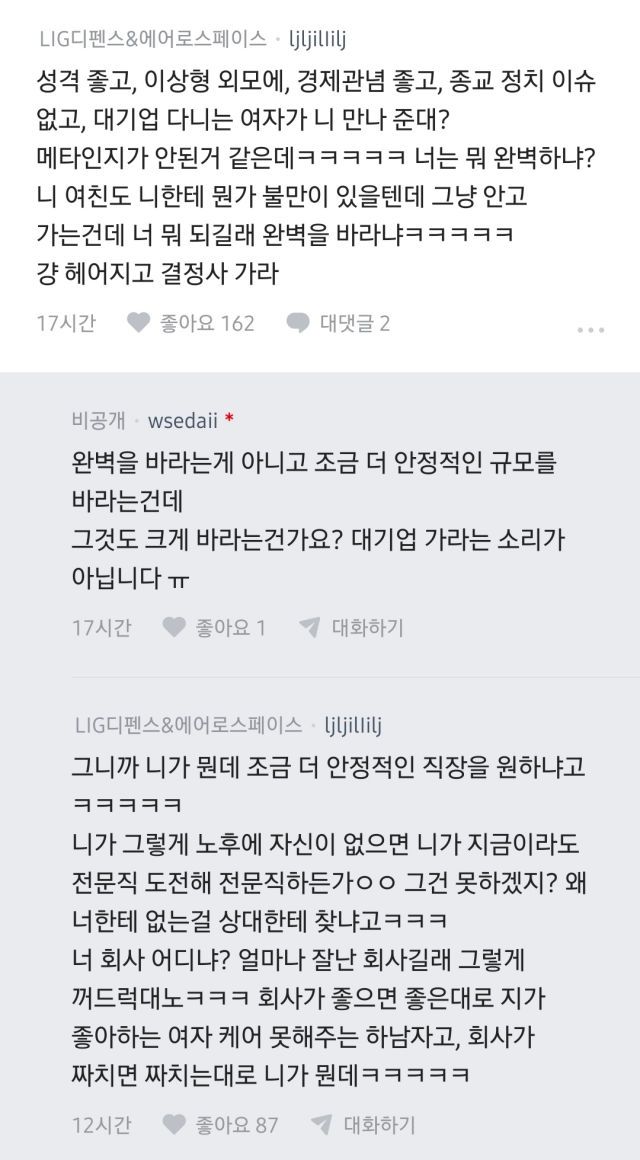Like the top comment with 162 likes
Image resolution: width=640 pixels, height=1160 pixels.
coord(190,323)
